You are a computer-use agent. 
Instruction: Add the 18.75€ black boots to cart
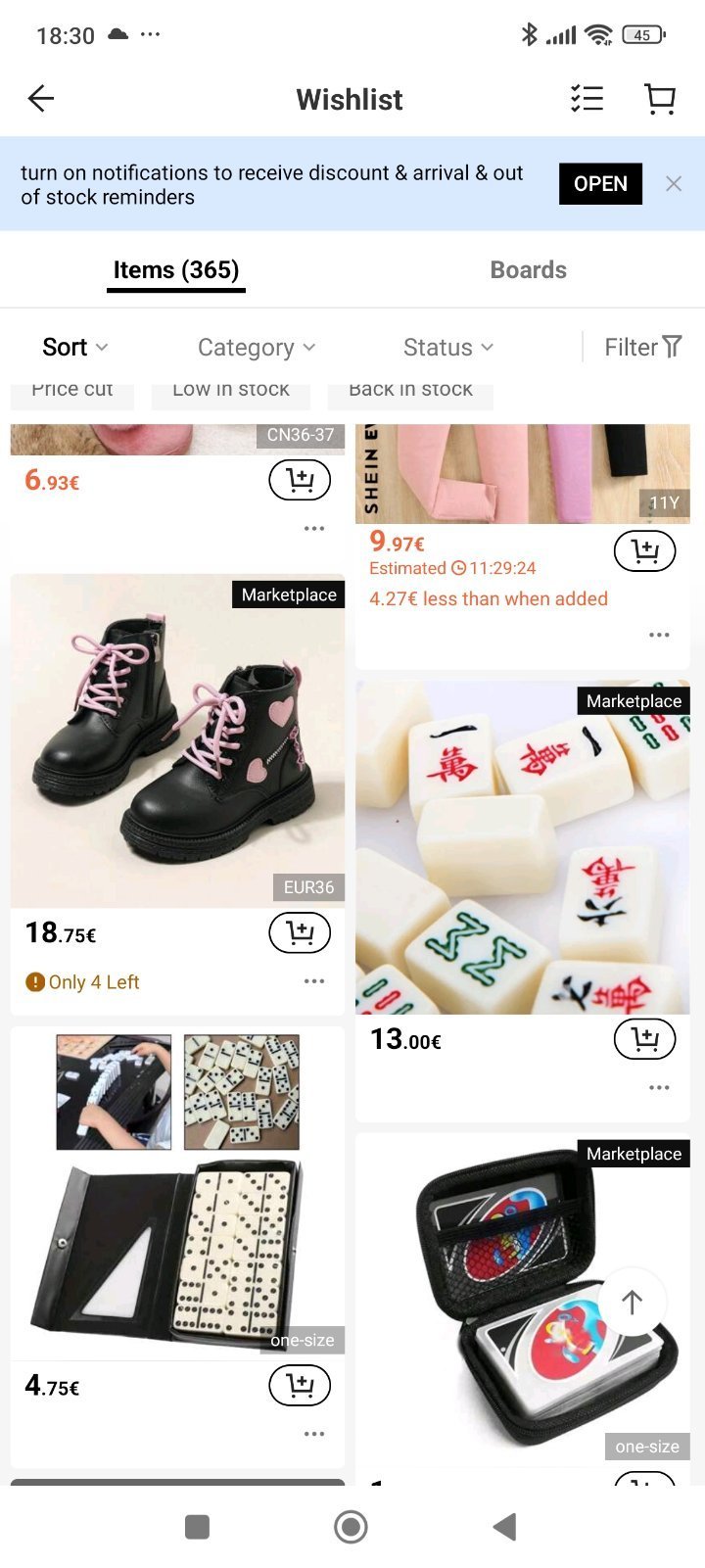pyautogui.click(x=300, y=932)
